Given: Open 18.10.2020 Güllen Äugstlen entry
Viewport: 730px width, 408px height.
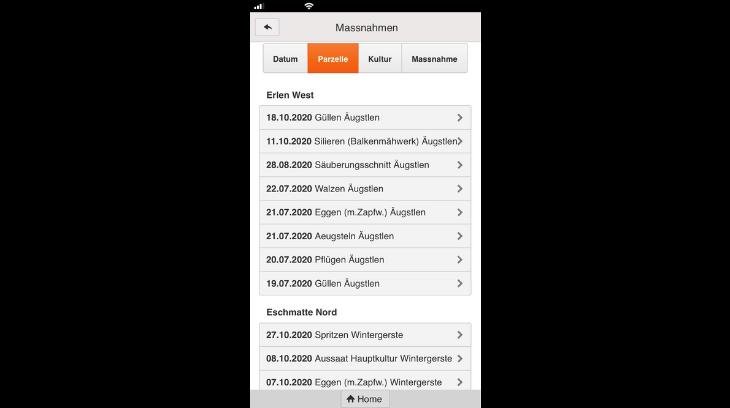Looking at the screenshot, I should (x=364, y=118).
